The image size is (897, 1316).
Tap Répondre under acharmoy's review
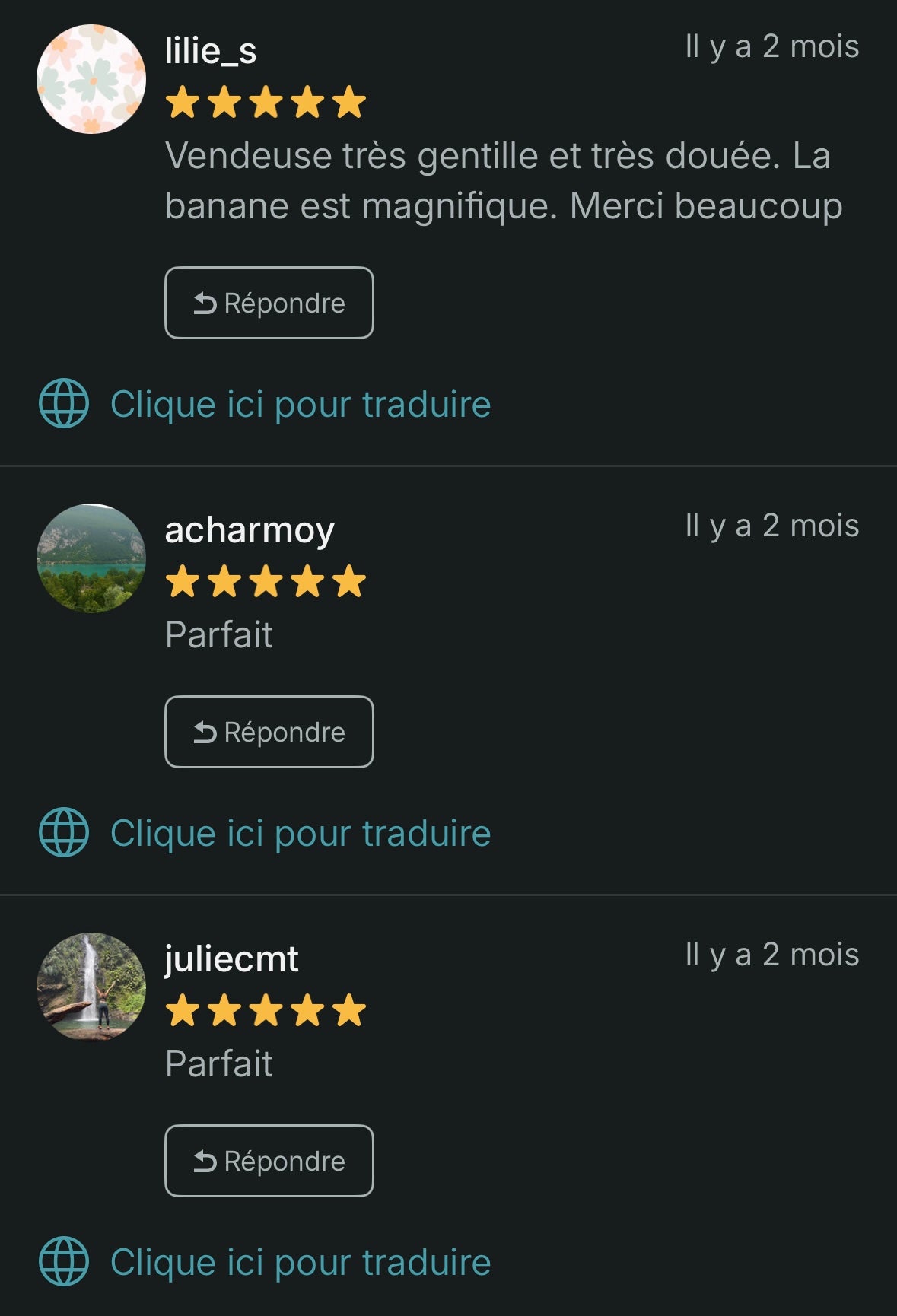coord(269,732)
